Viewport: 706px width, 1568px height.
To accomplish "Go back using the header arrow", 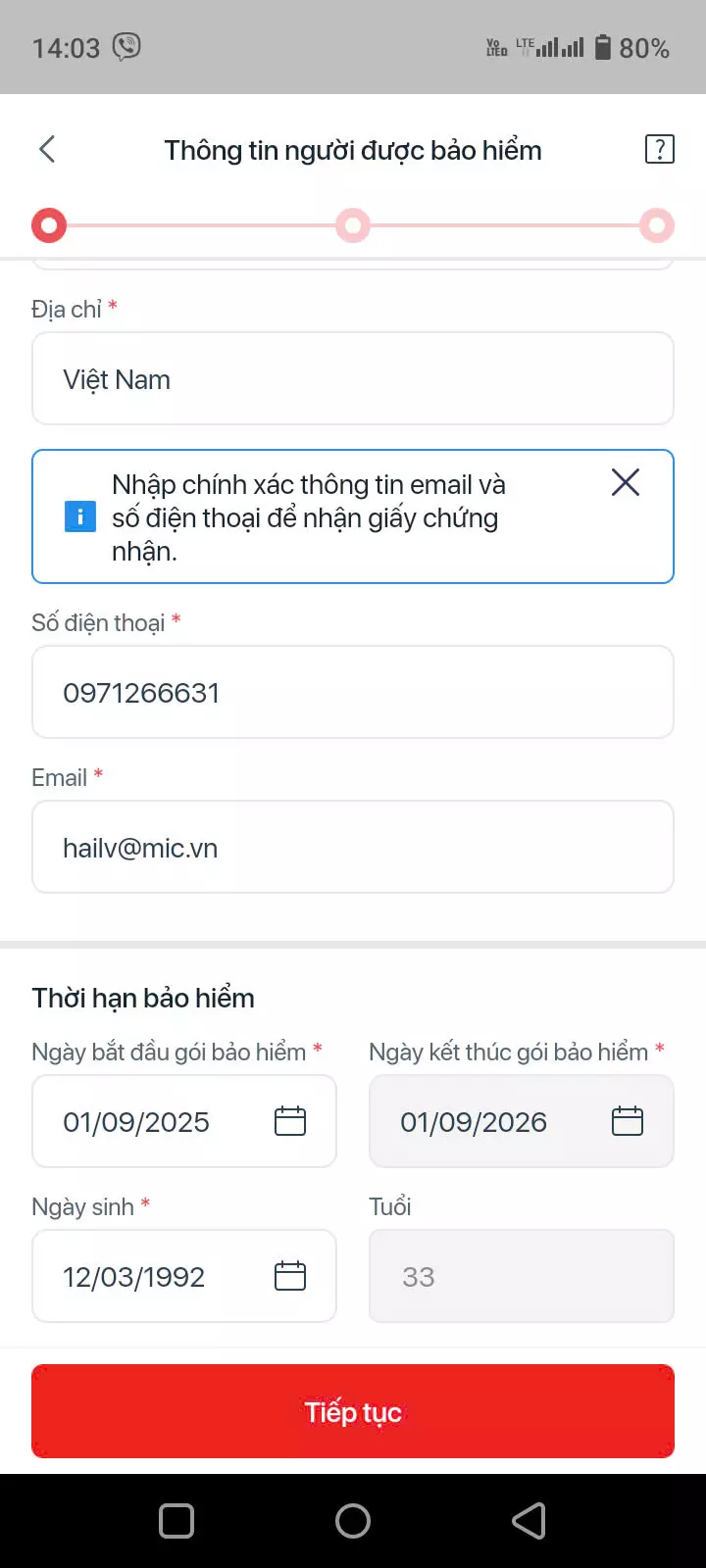I will (x=47, y=149).
